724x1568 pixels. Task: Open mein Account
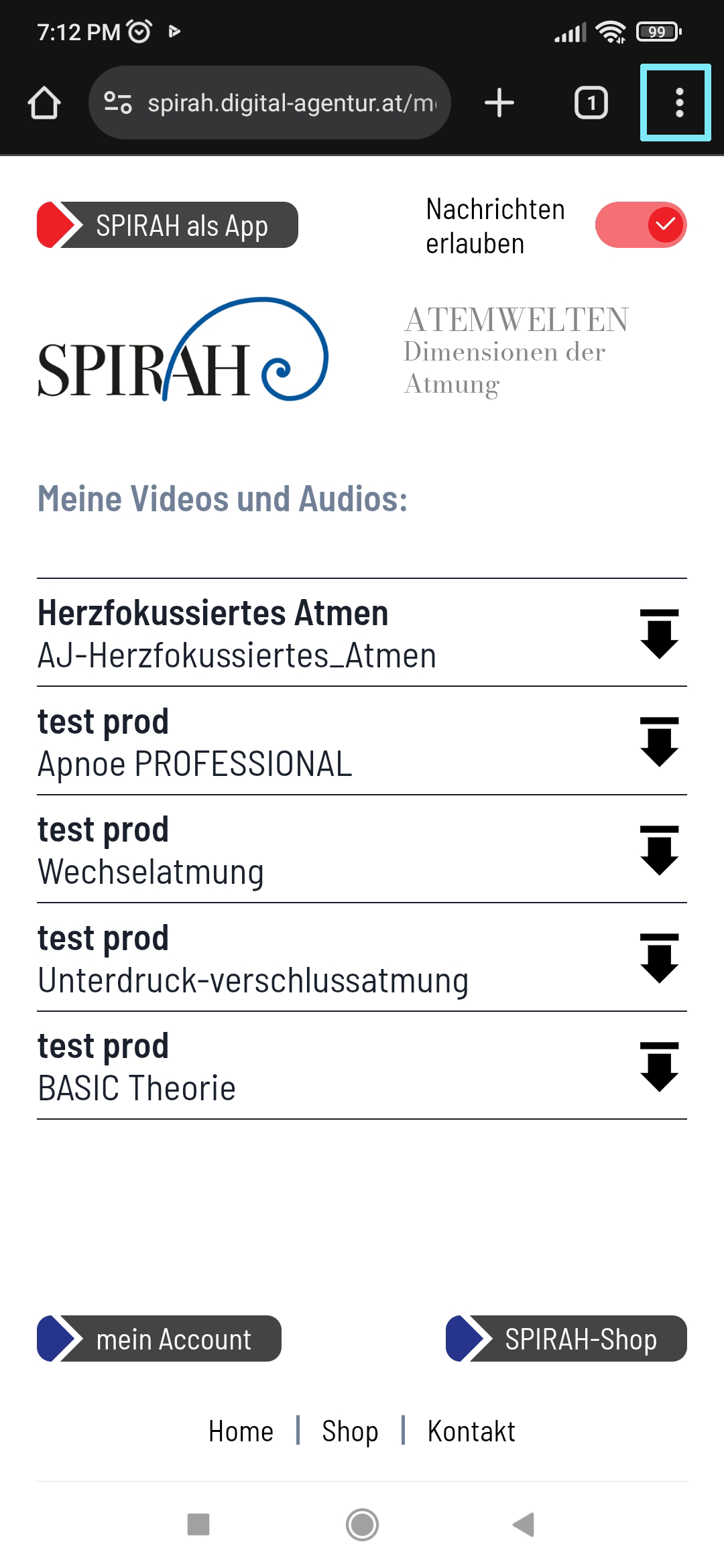click(x=160, y=1339)
